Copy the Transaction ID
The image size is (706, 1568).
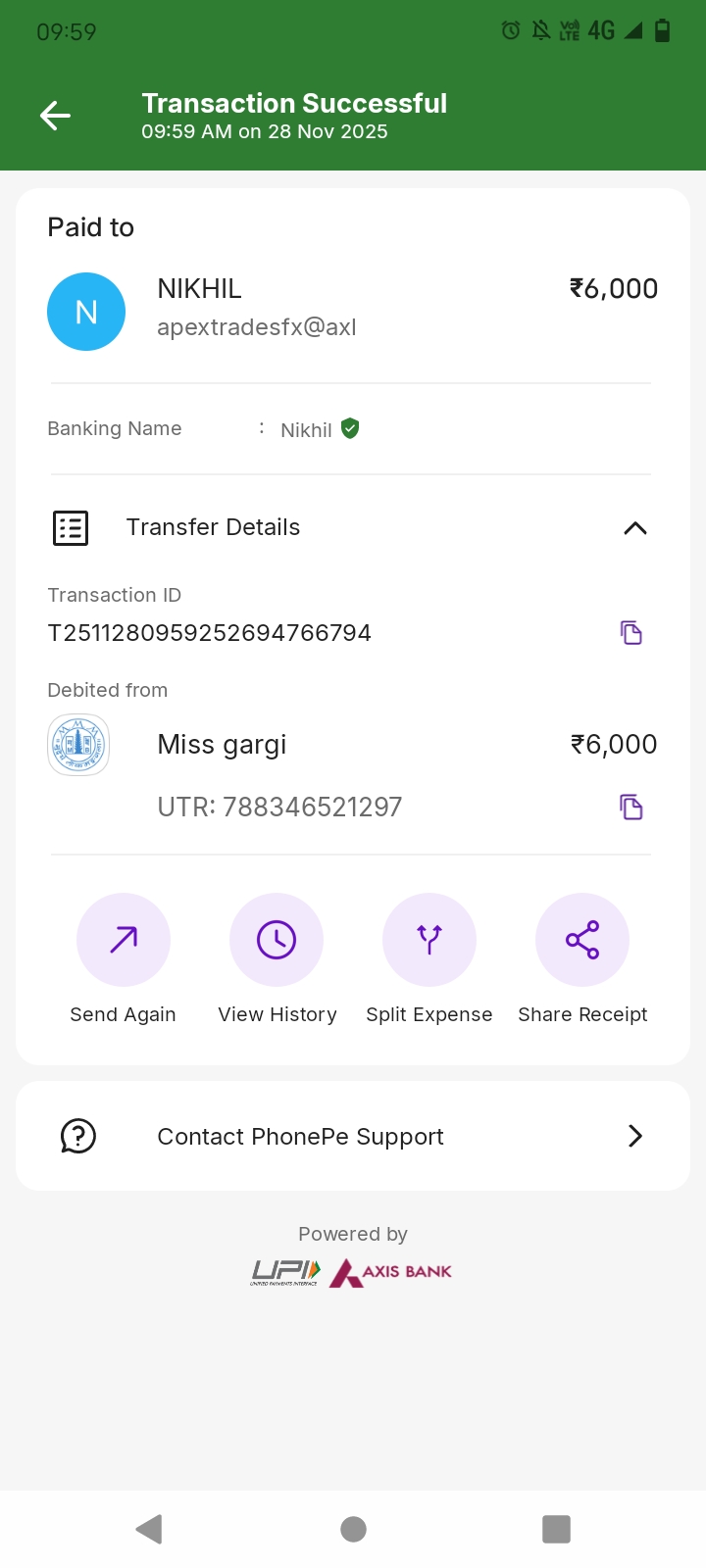(x=630, y=633)
